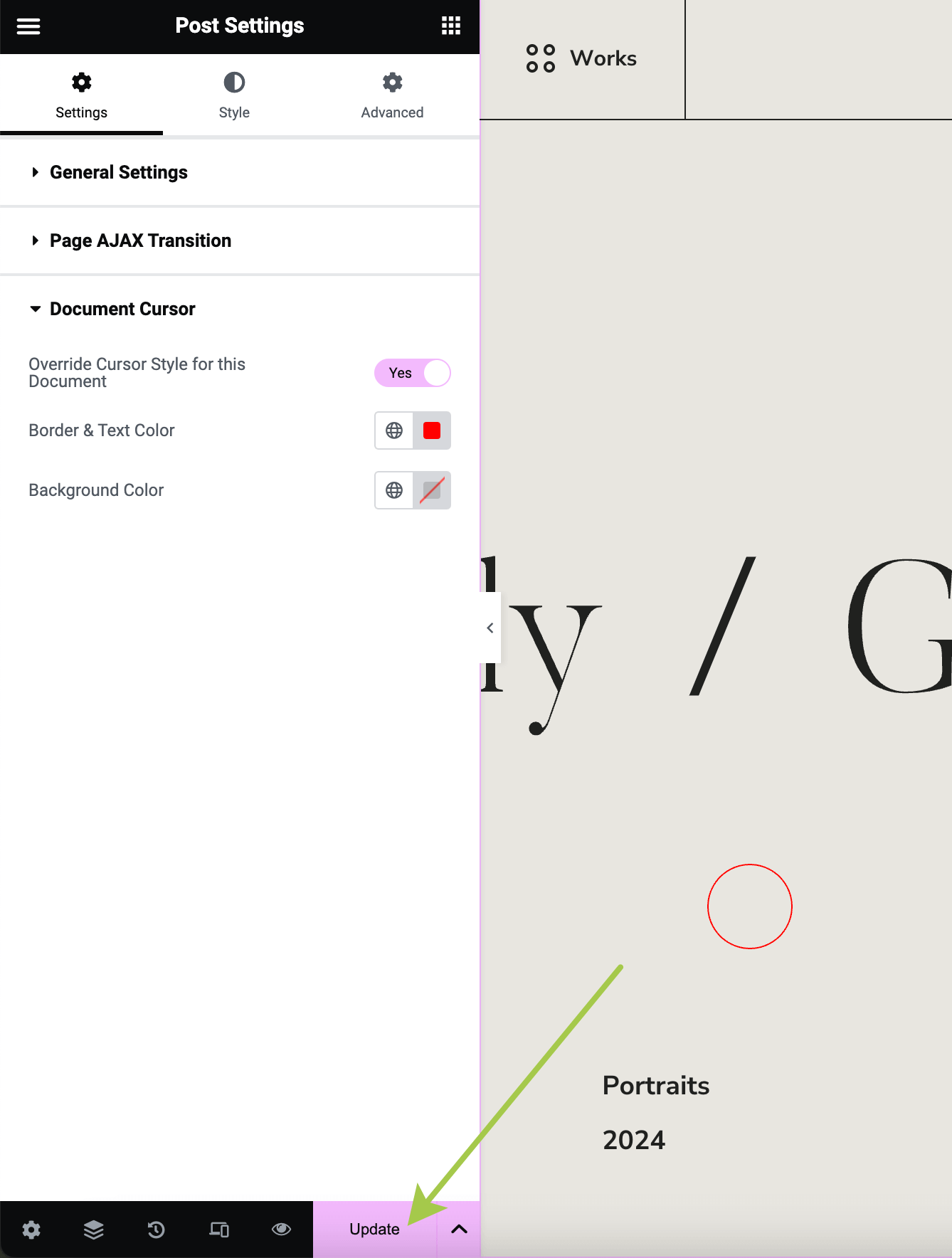Open page settings gear in footer
The image size is (952, 1258).
31,1230
